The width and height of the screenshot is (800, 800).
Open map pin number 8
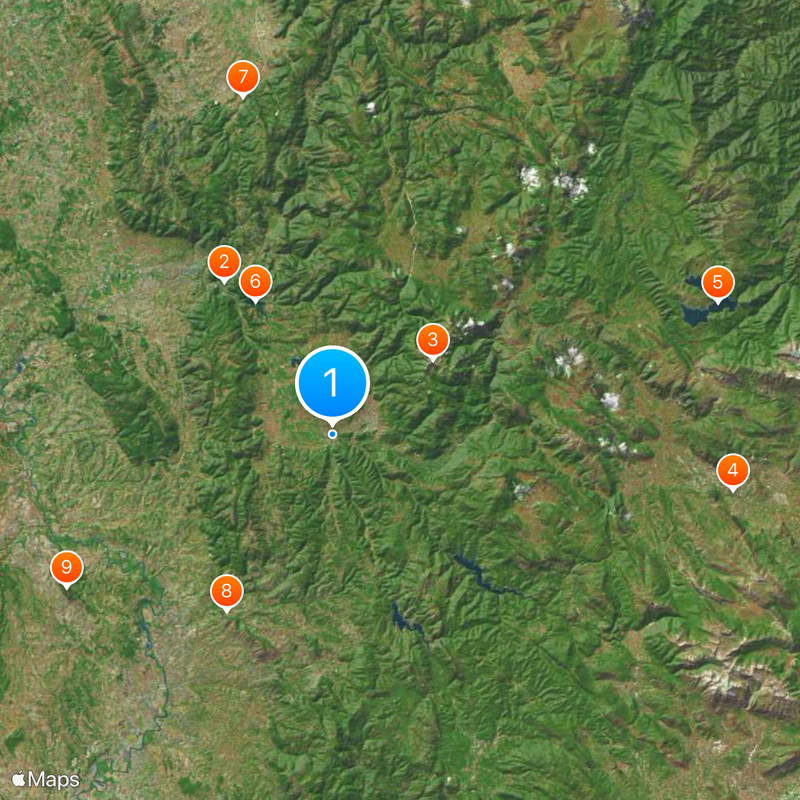(x=227, y=591)
